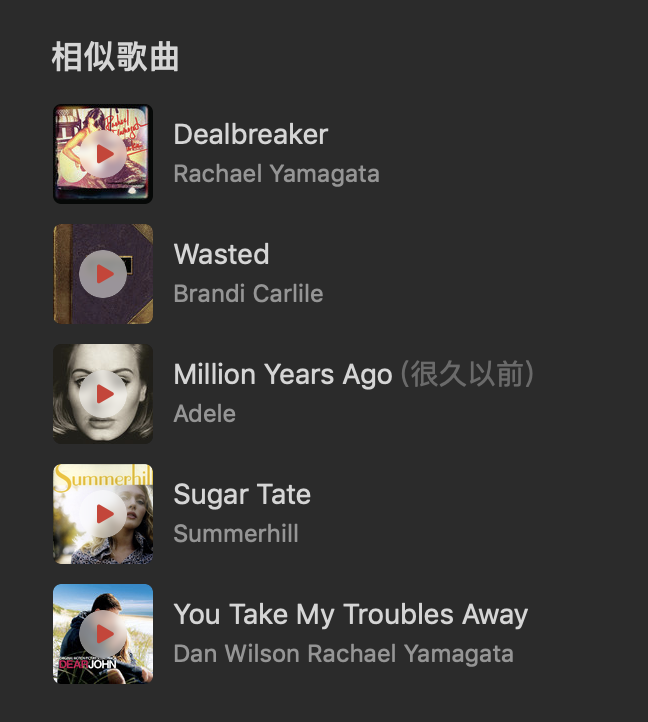Viewport: 648px width, 722px height.
Task: Play Million Years Ago by Adele
Action: [x=103, y=394]
